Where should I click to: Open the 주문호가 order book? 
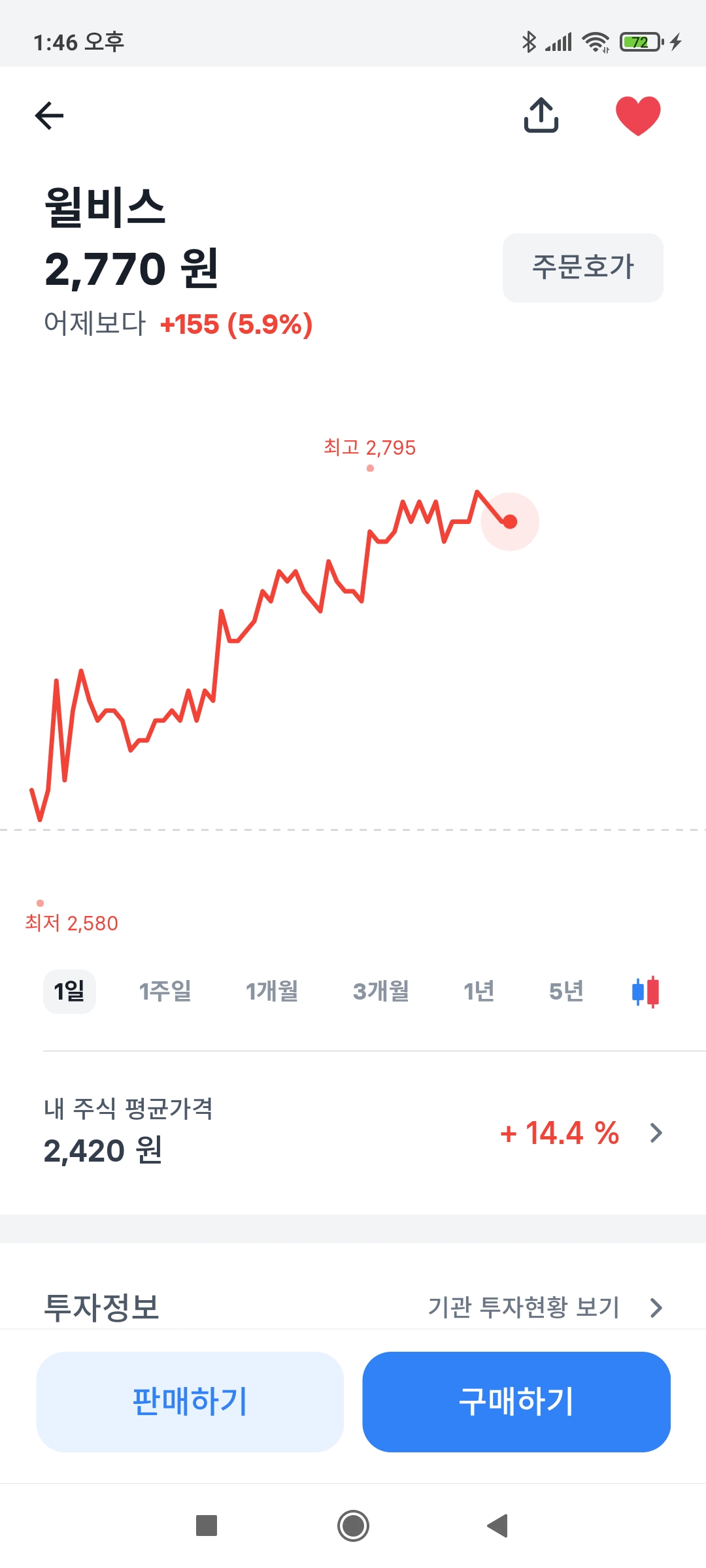coord(583,268)
